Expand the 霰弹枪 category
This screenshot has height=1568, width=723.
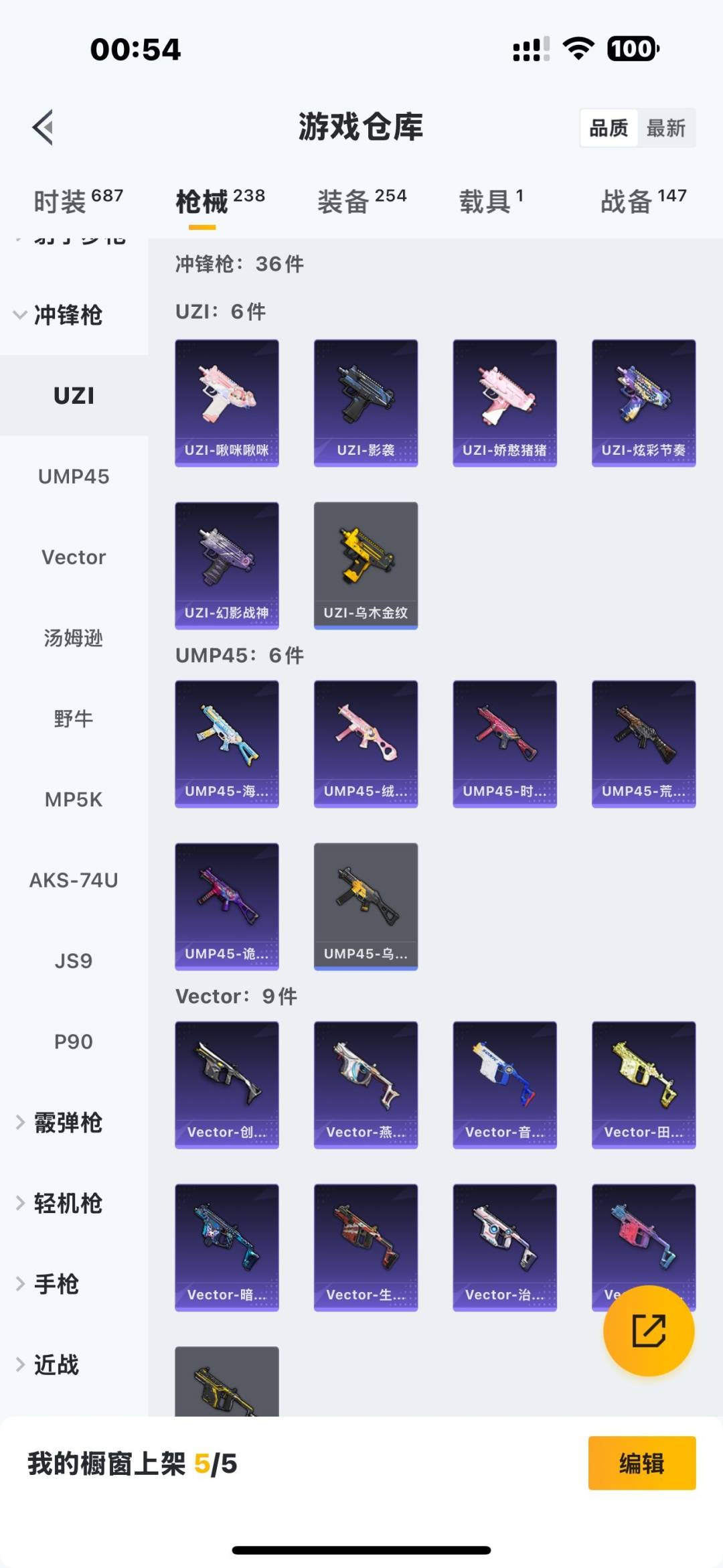coord(59,1123)
